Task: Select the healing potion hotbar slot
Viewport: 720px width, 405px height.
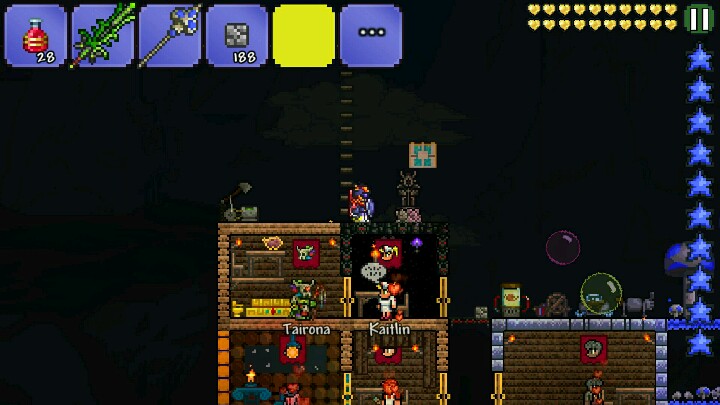Action: click(35, 36)
